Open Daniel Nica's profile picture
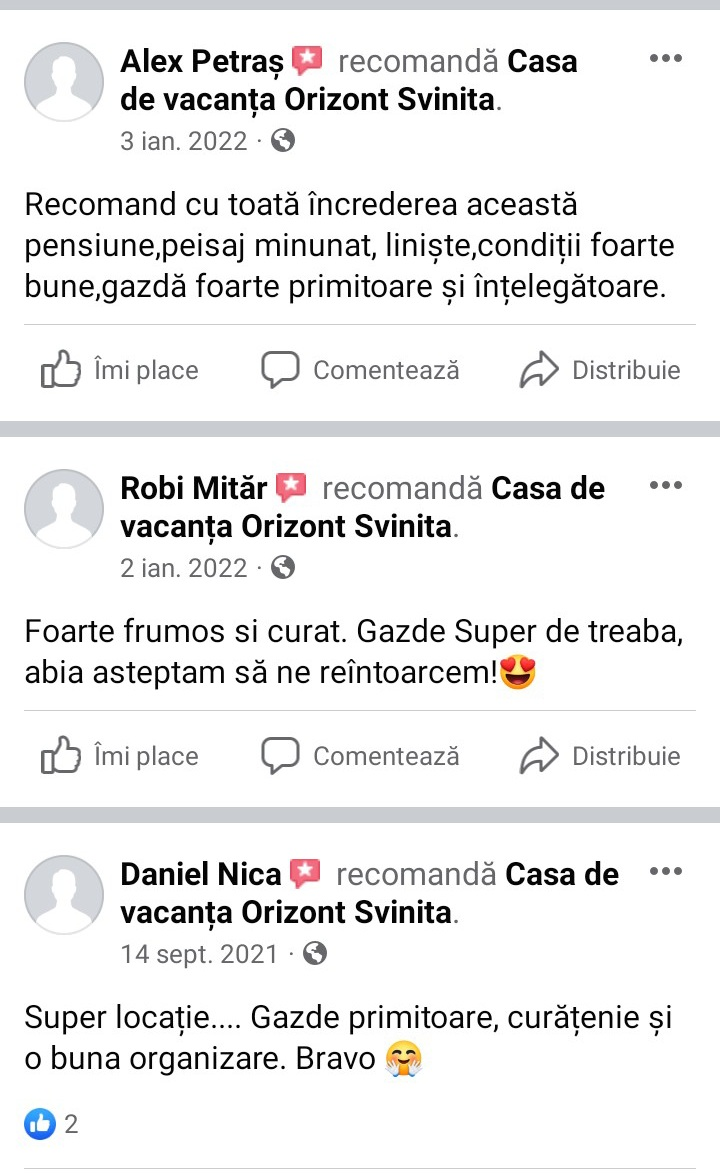Screen dimensions: 720x1175 click(64, 895)
